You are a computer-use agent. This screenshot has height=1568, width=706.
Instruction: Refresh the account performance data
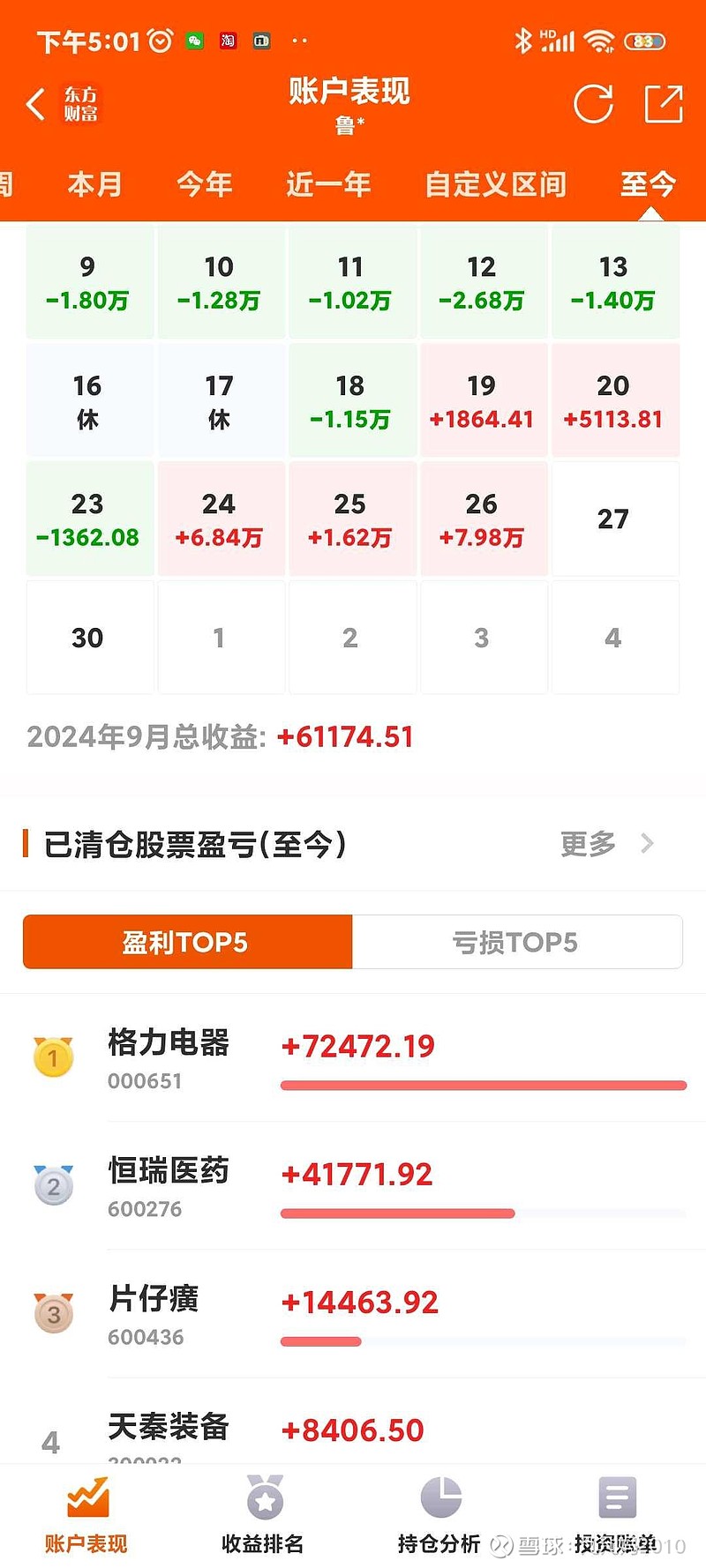593,104
